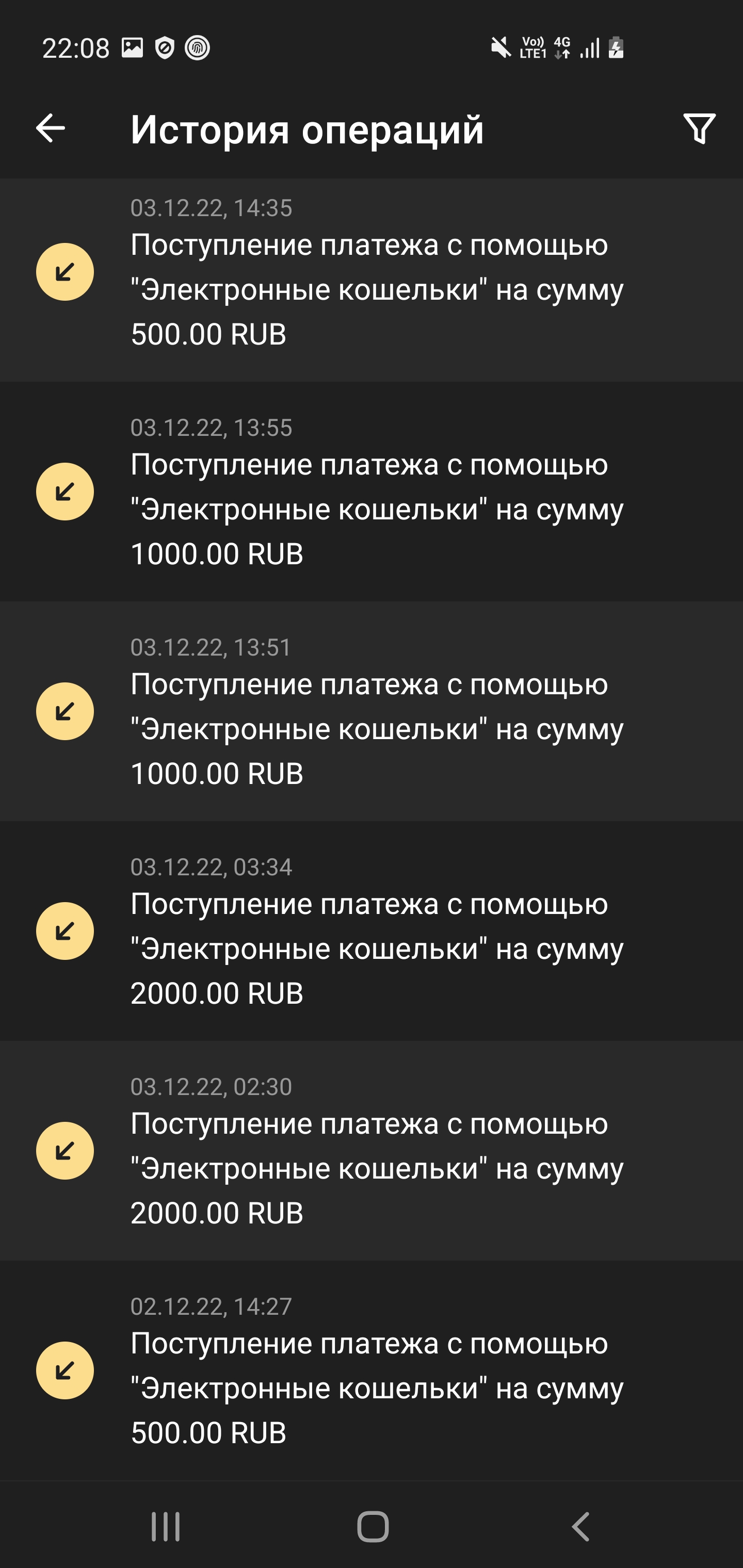View the 03.12.22, 03:34 payment of 2000.00 RUB

(372, 932)
